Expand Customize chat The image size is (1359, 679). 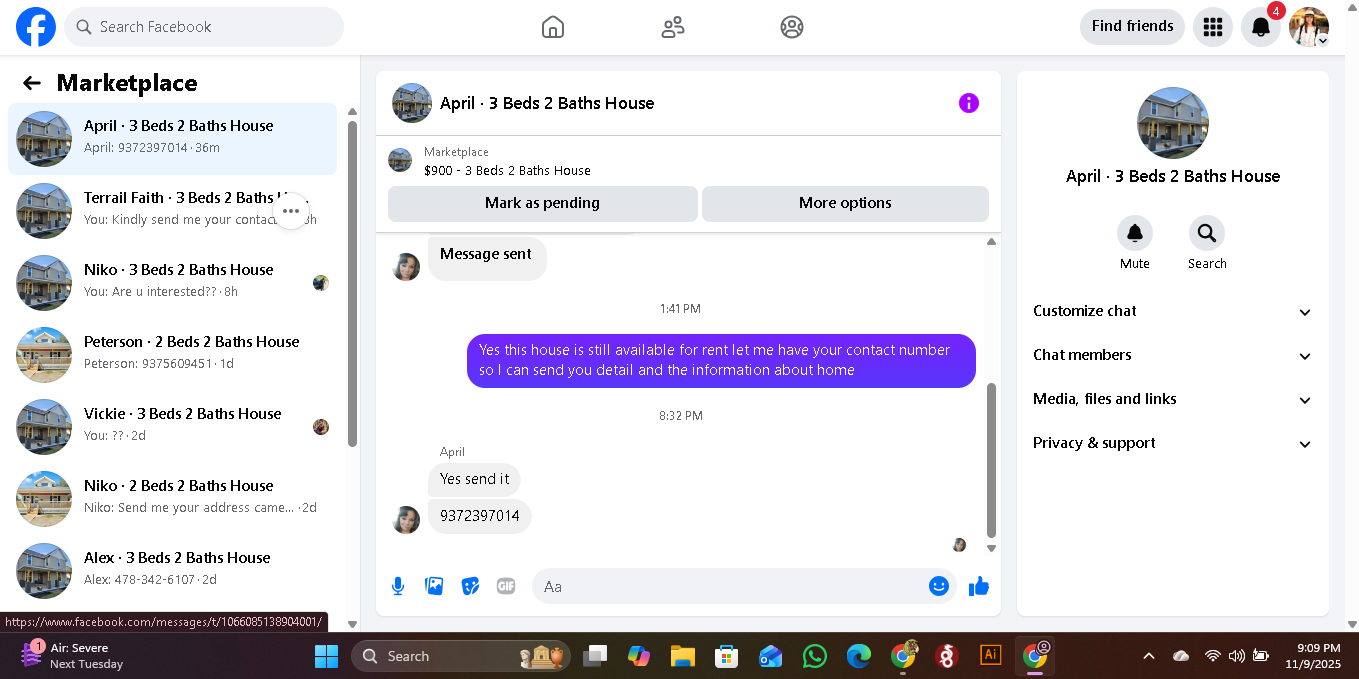click(x=1173, y=311)
